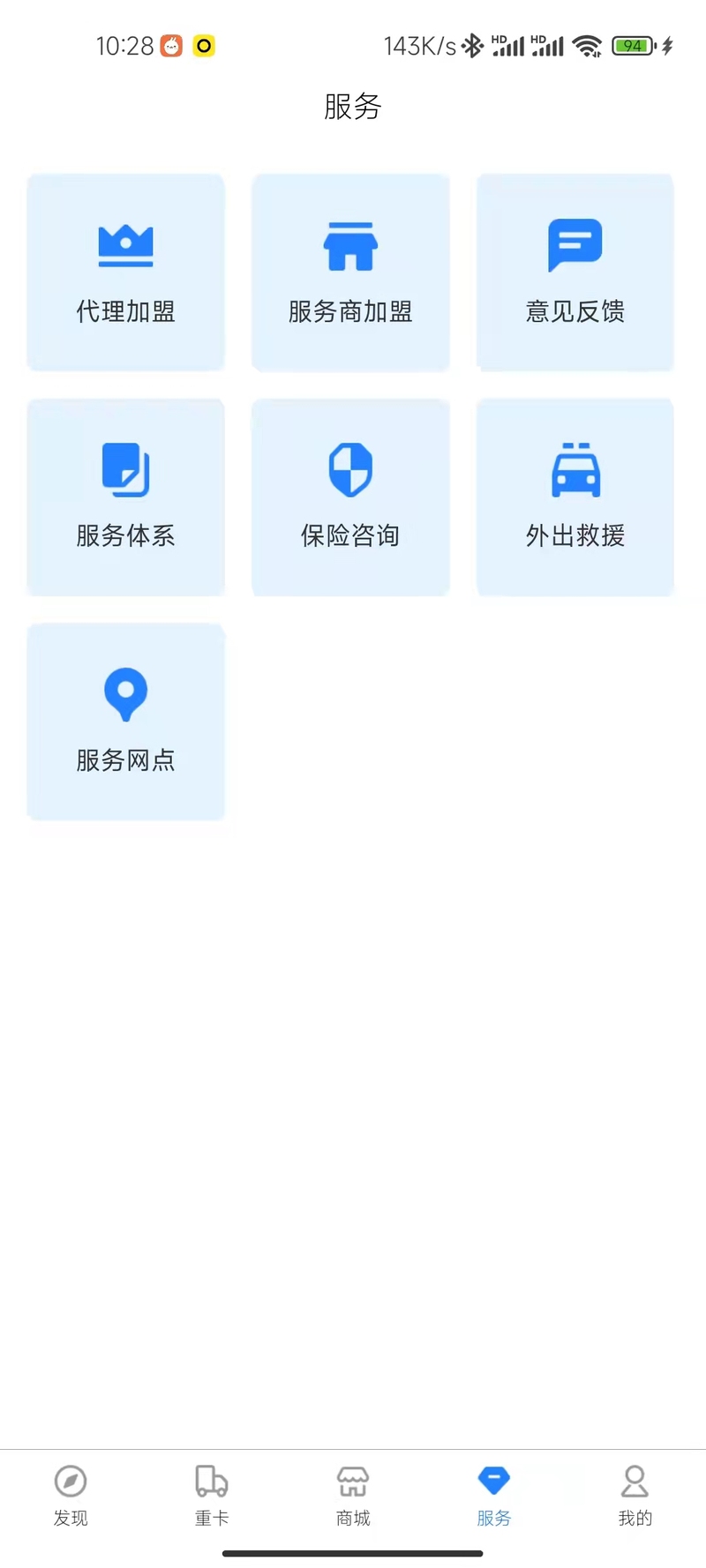The height and width of the screenshot is (1568, 706).
Task: Go to the 重卡 tab
Action: [212, 1496]
